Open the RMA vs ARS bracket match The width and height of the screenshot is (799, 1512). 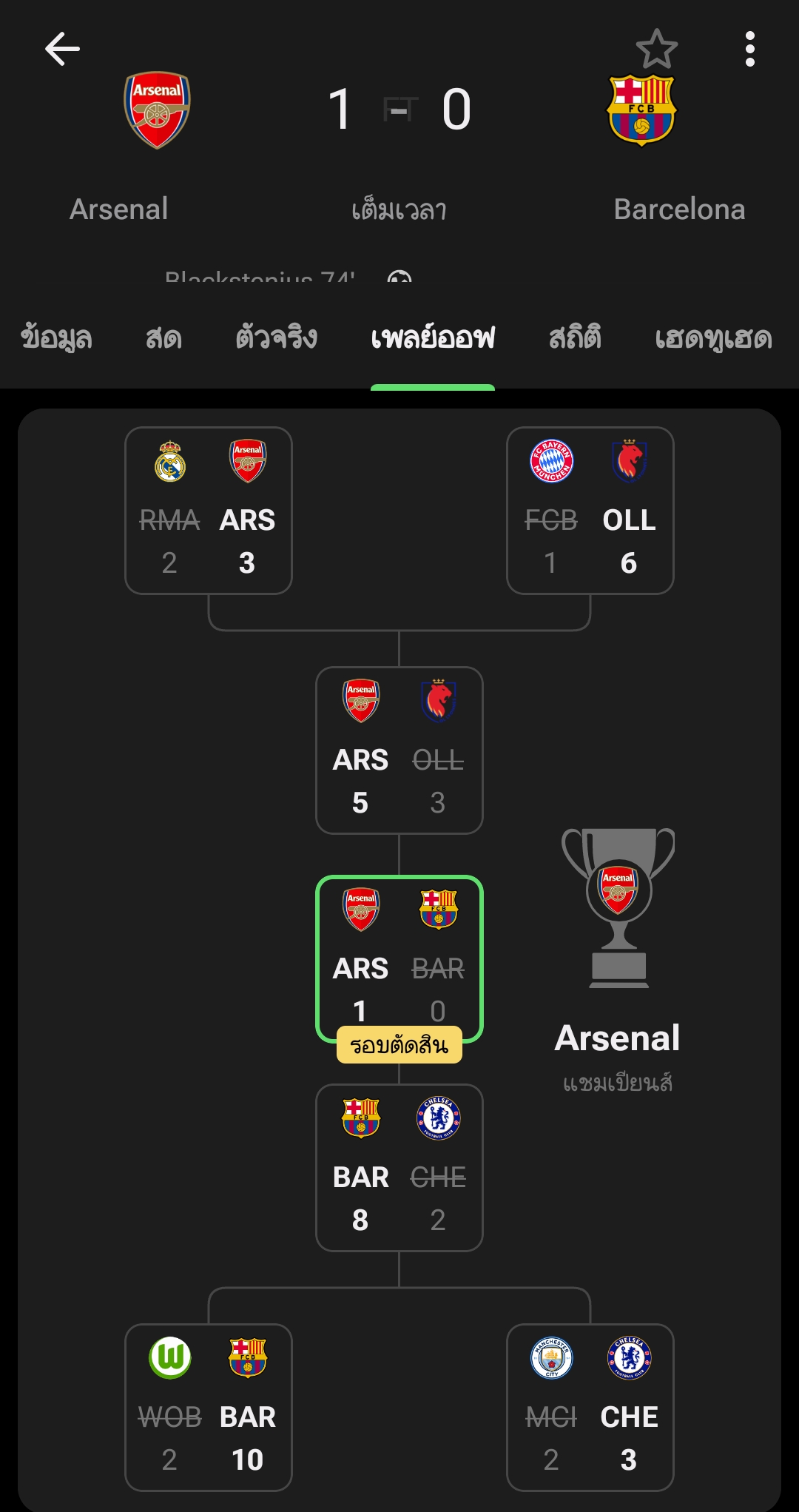click(x=209, y=511)
